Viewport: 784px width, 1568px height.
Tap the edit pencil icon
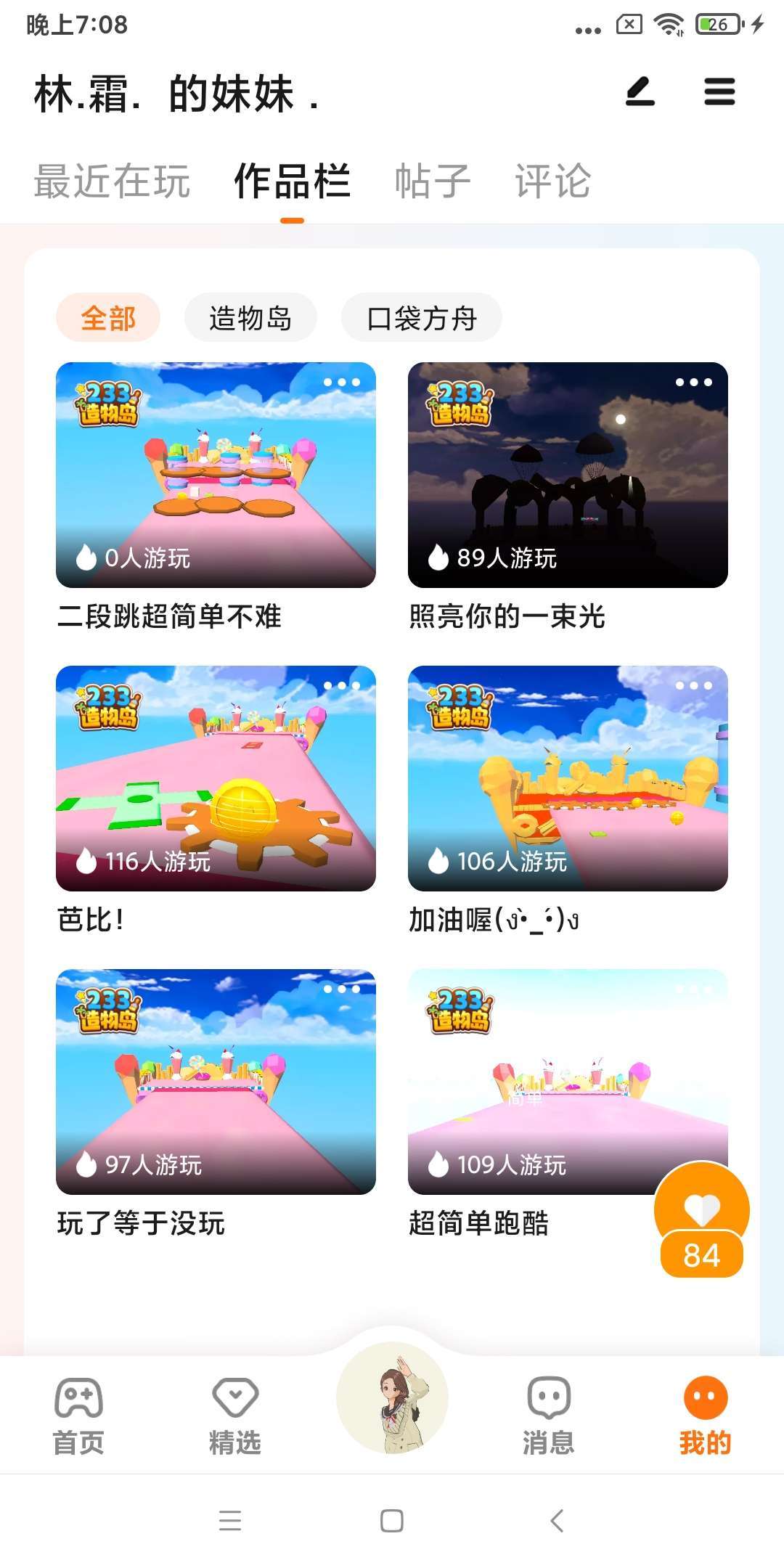click(640, 92)
